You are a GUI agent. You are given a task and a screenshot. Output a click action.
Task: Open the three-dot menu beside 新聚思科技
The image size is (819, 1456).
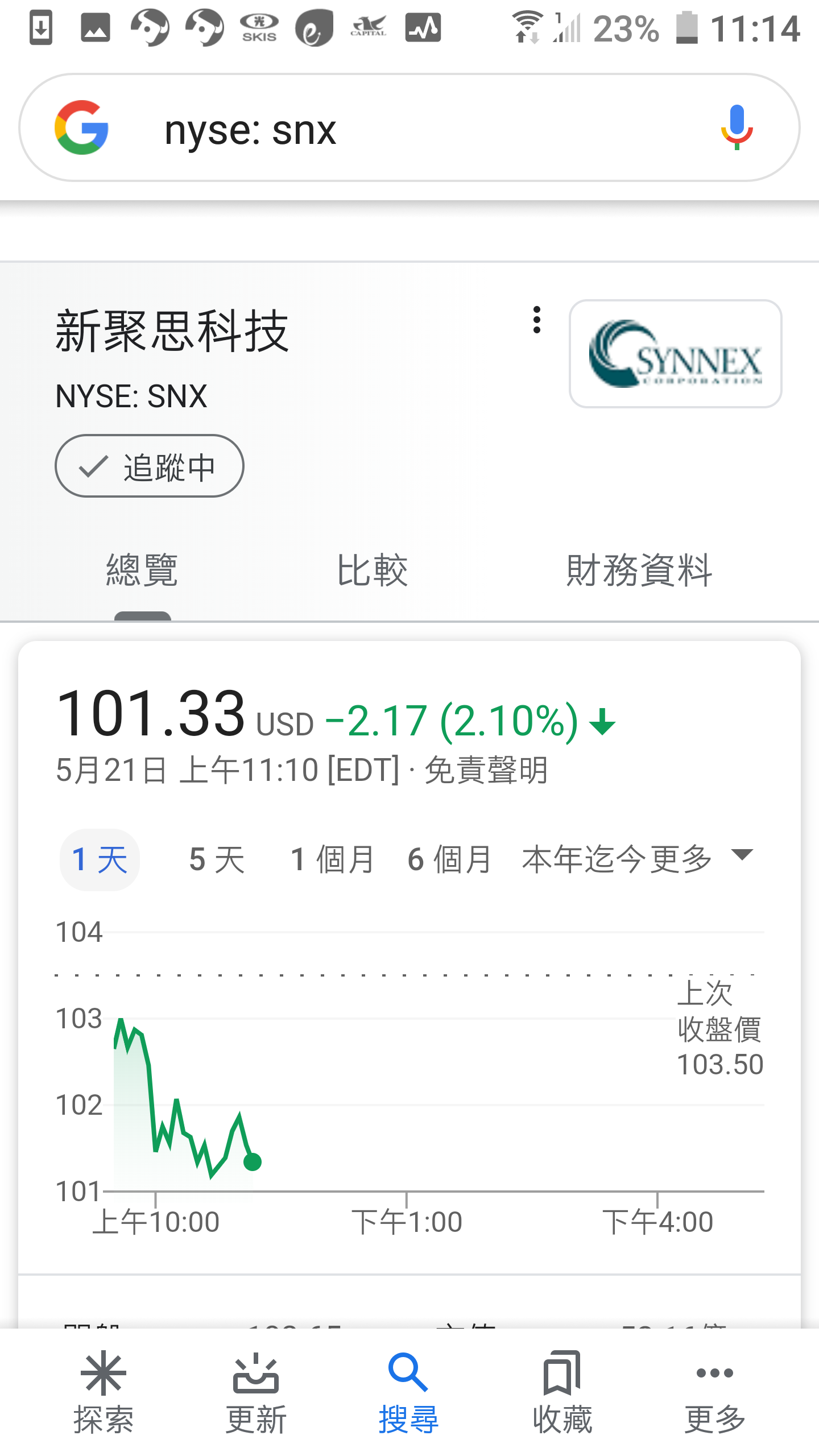(536, 320)
